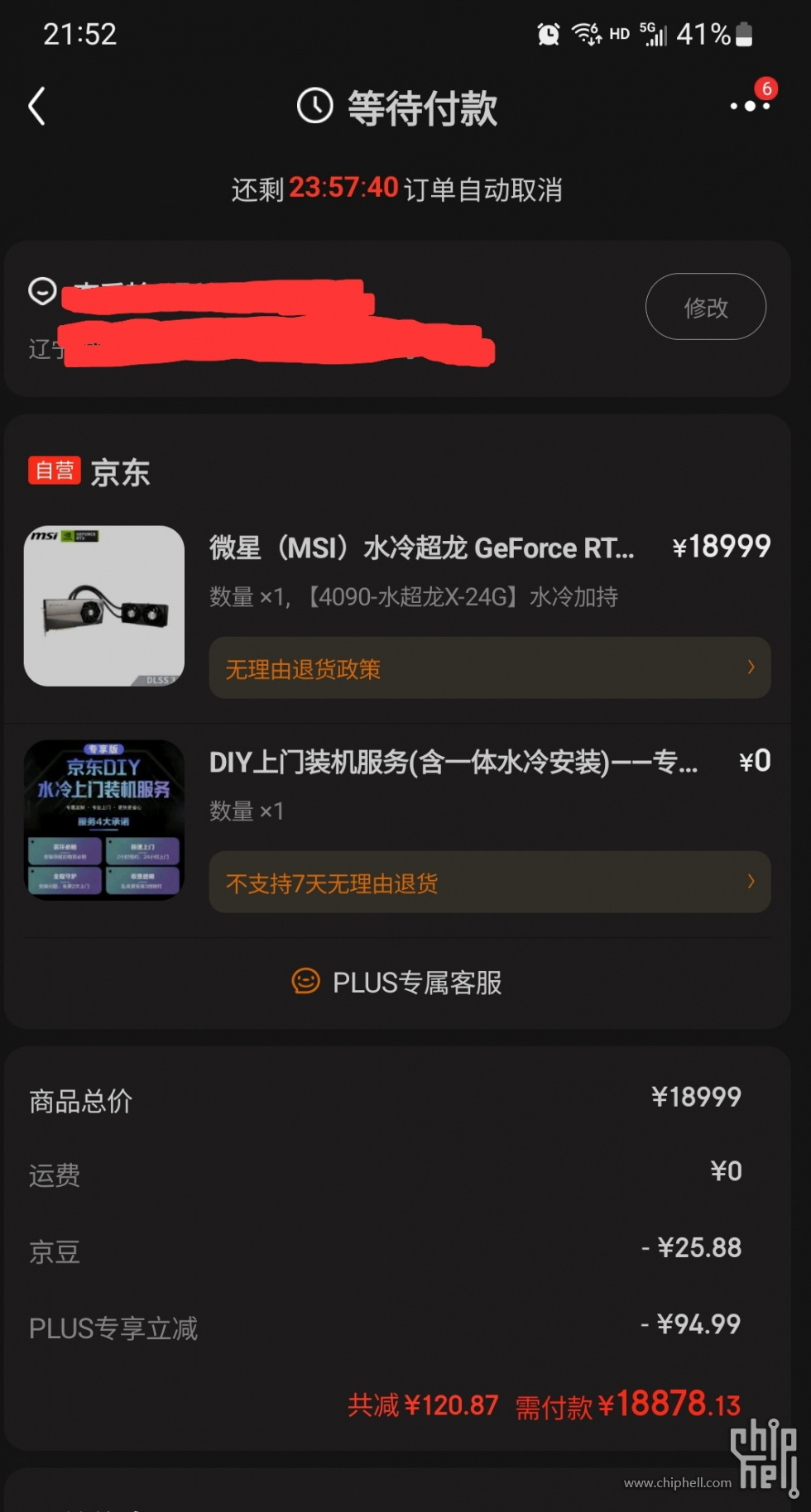811x1512 pixels.
Task: Open the DIY上门装机服务 product title
Action: [x=453, y=762]
